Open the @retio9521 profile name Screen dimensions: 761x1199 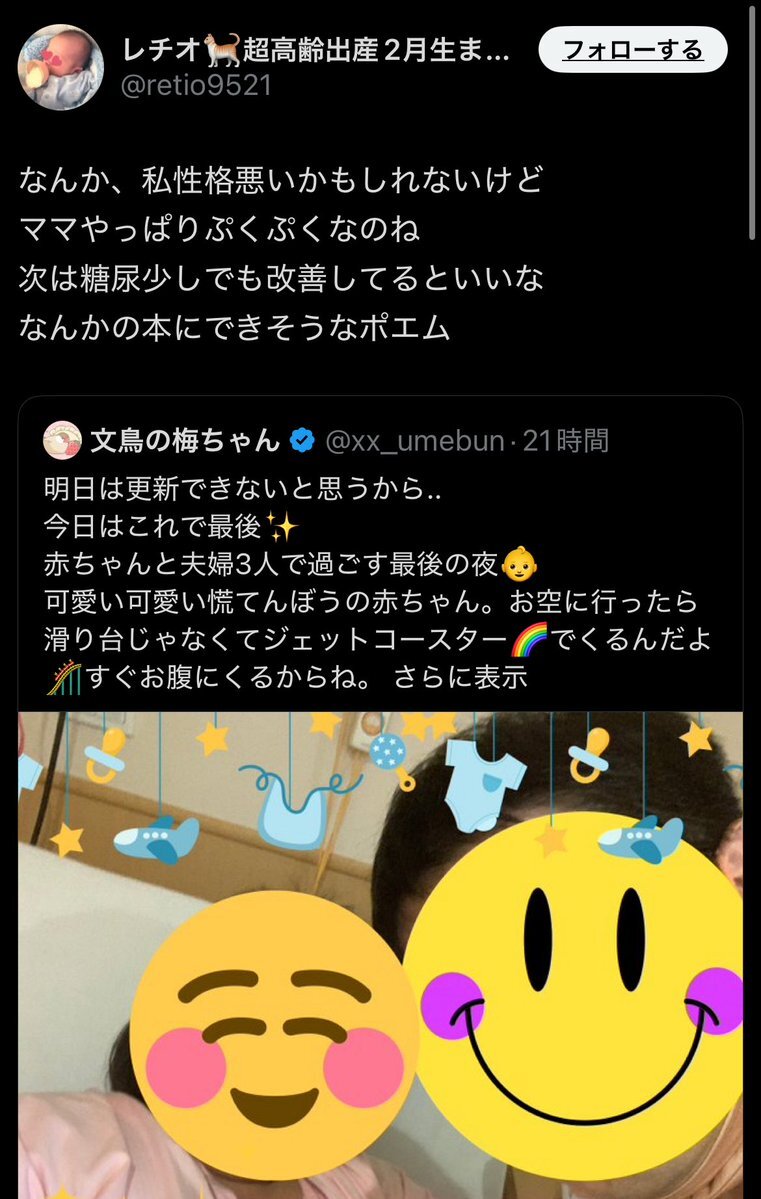point(195,85)
